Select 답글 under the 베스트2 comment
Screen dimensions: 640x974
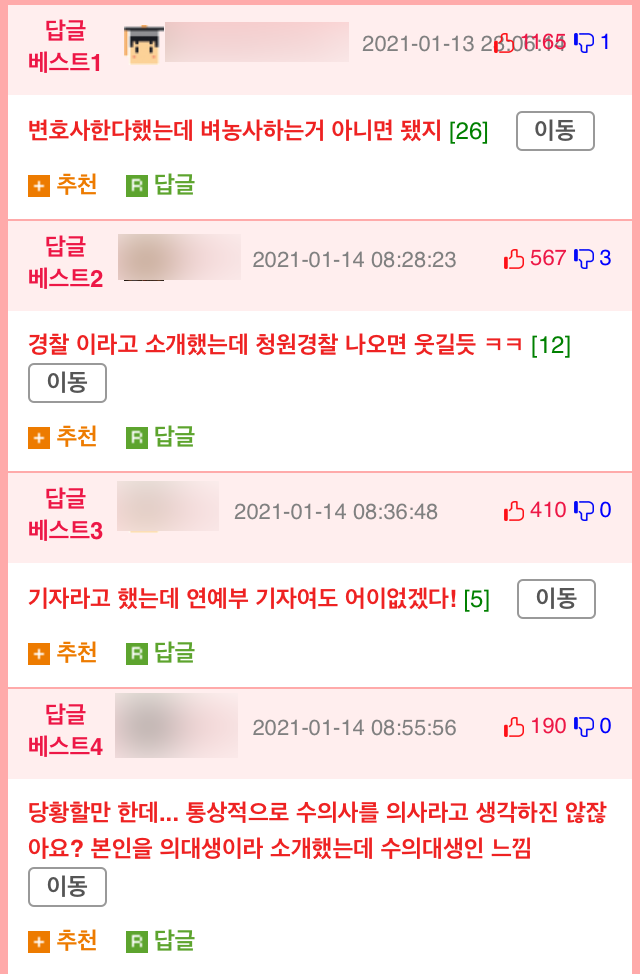pos(161,437)
